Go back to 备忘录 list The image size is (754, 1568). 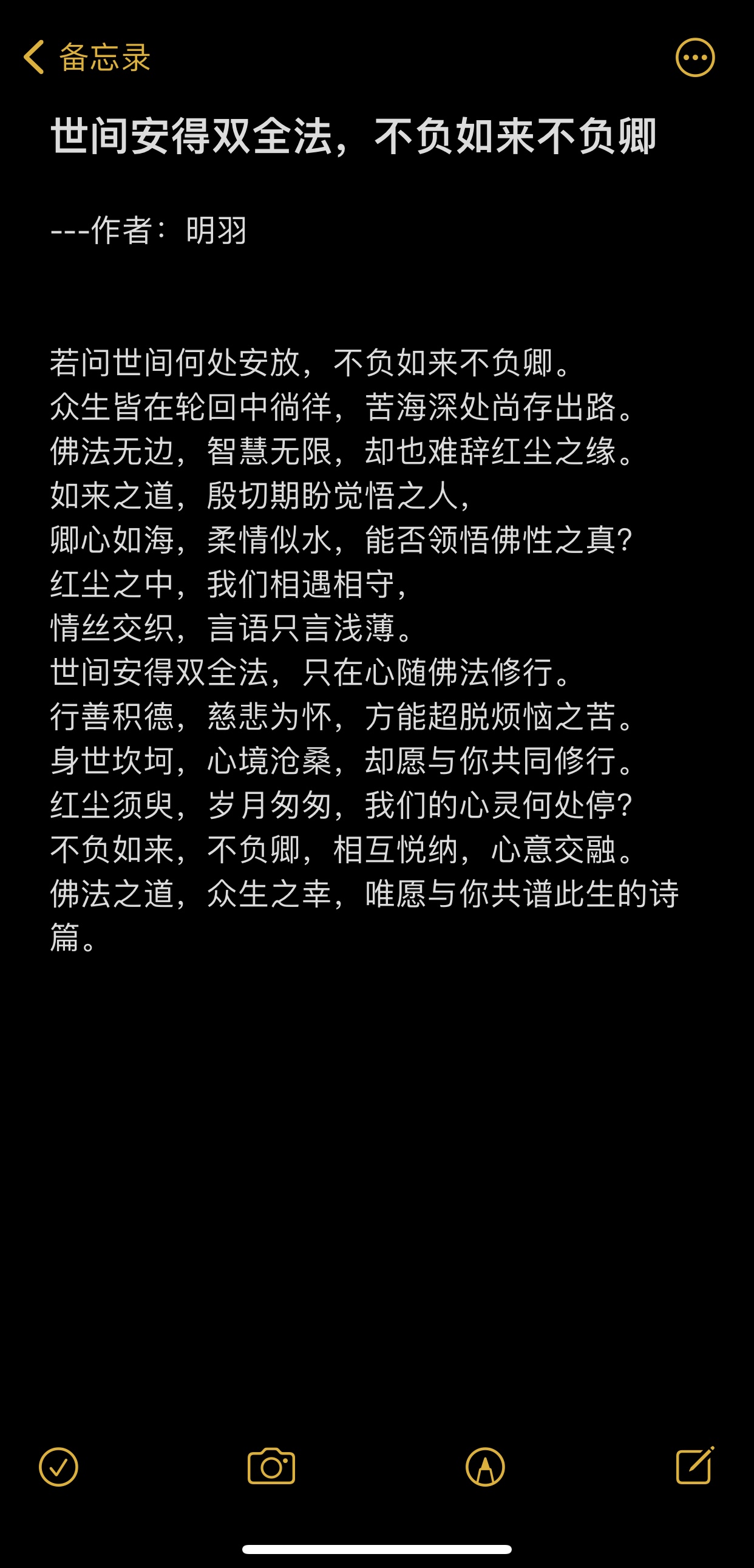pos(86,58)
